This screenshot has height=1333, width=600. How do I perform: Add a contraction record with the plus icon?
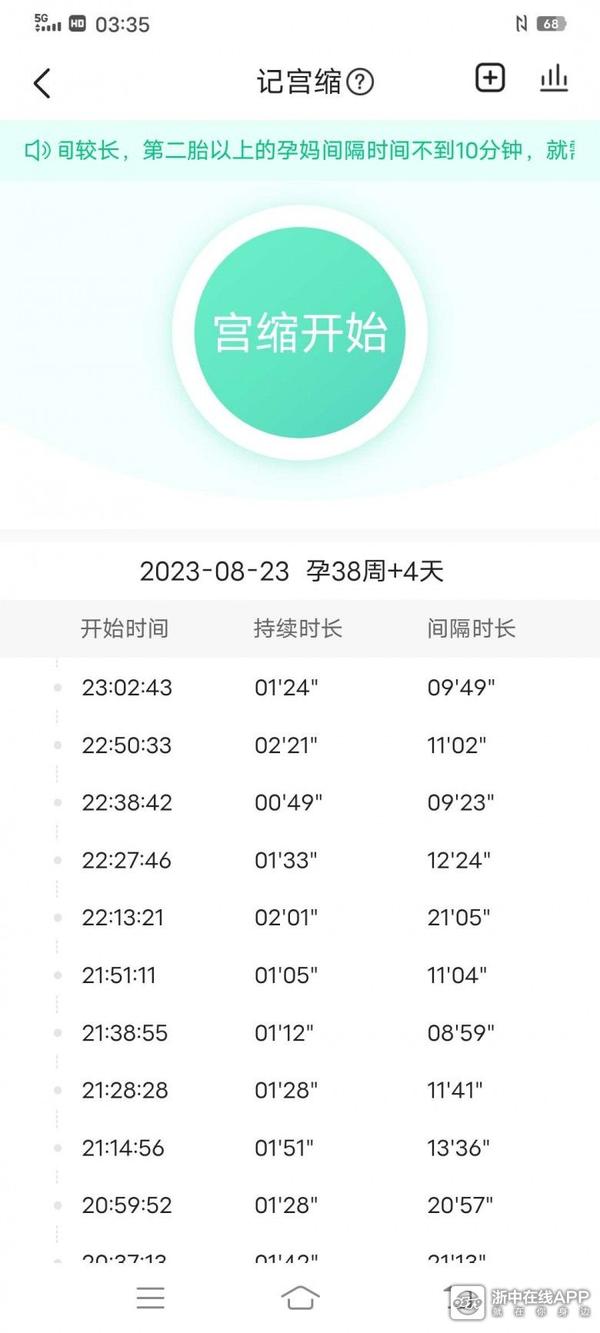pos(489,78)
